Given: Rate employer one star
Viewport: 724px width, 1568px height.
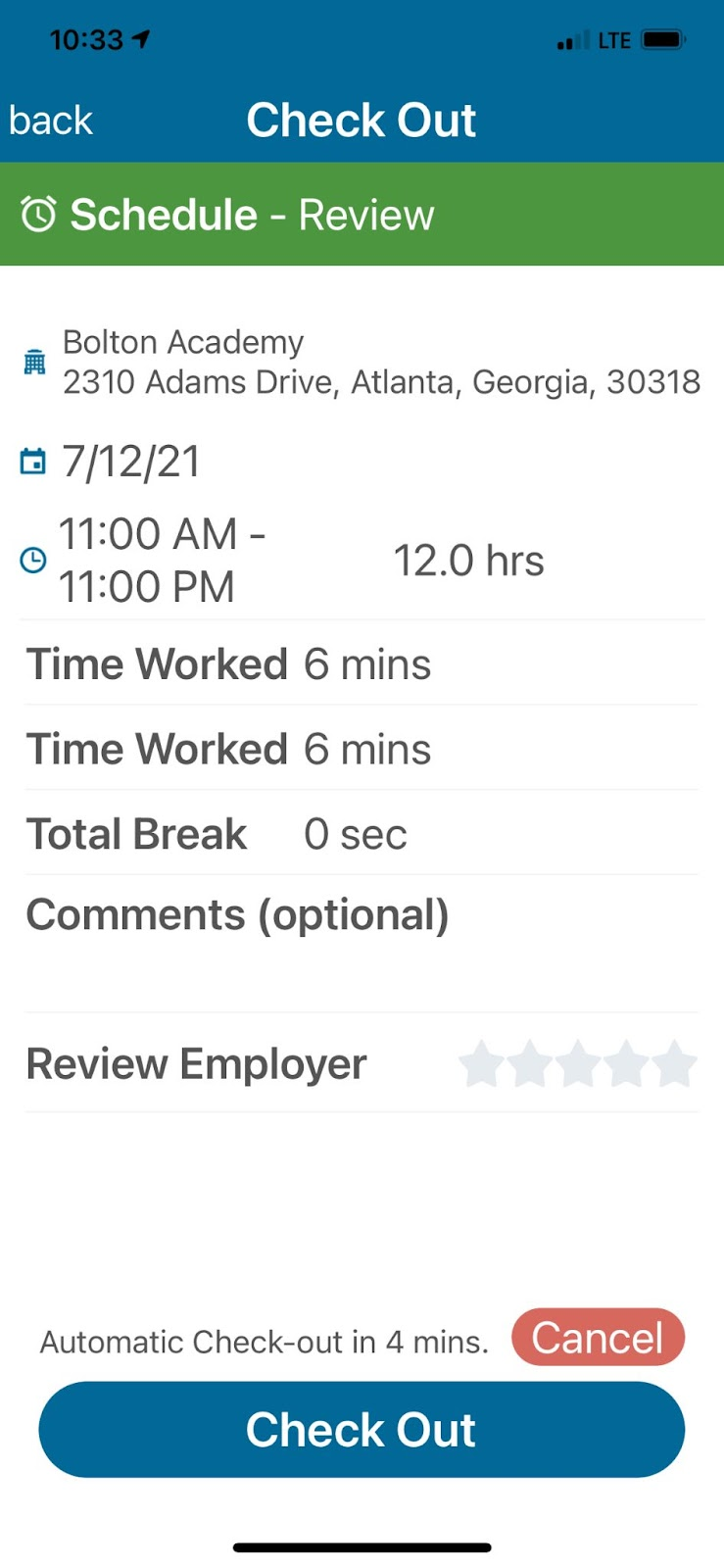Looking at the screenshot, I should (x=481, y=1064).
